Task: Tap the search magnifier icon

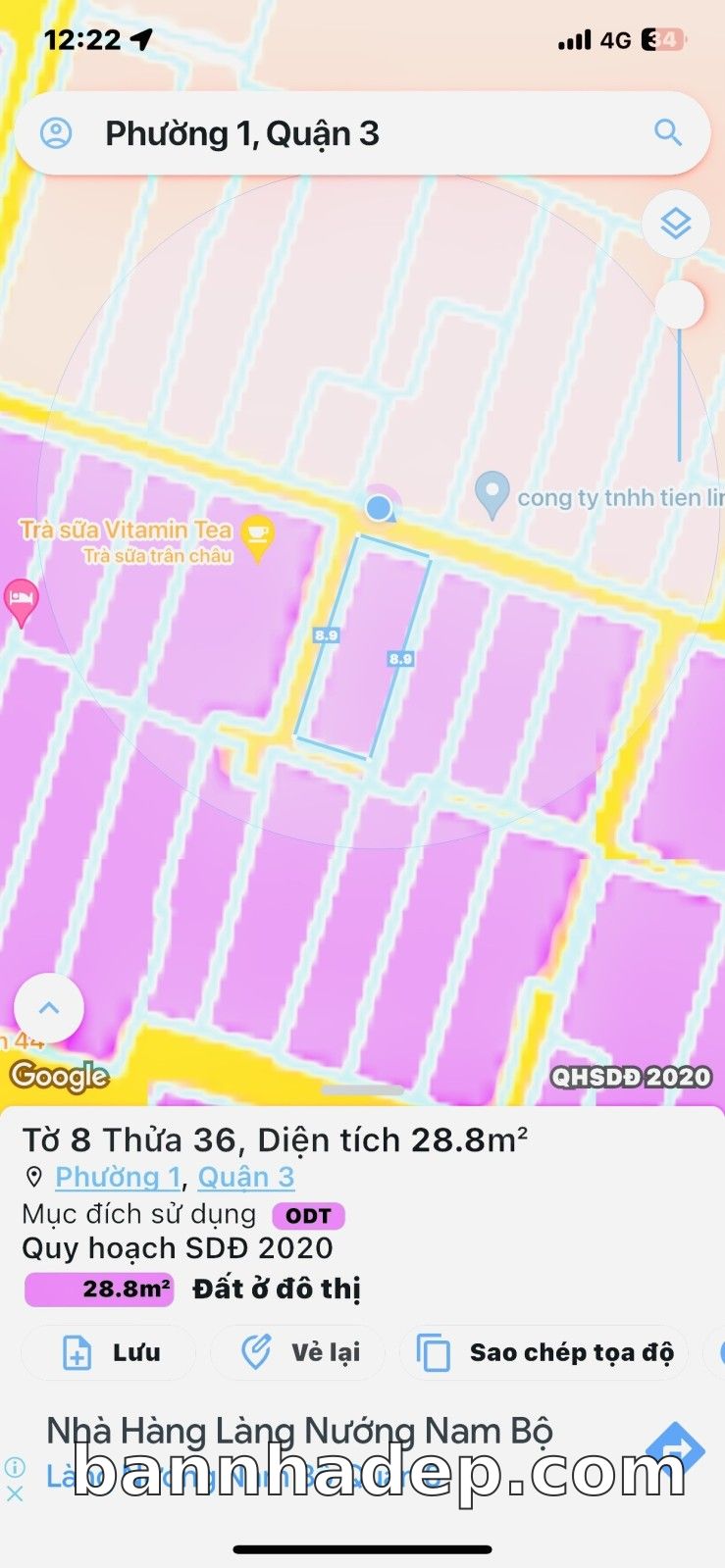Action: pyautogui.click(x=668, y=133)
